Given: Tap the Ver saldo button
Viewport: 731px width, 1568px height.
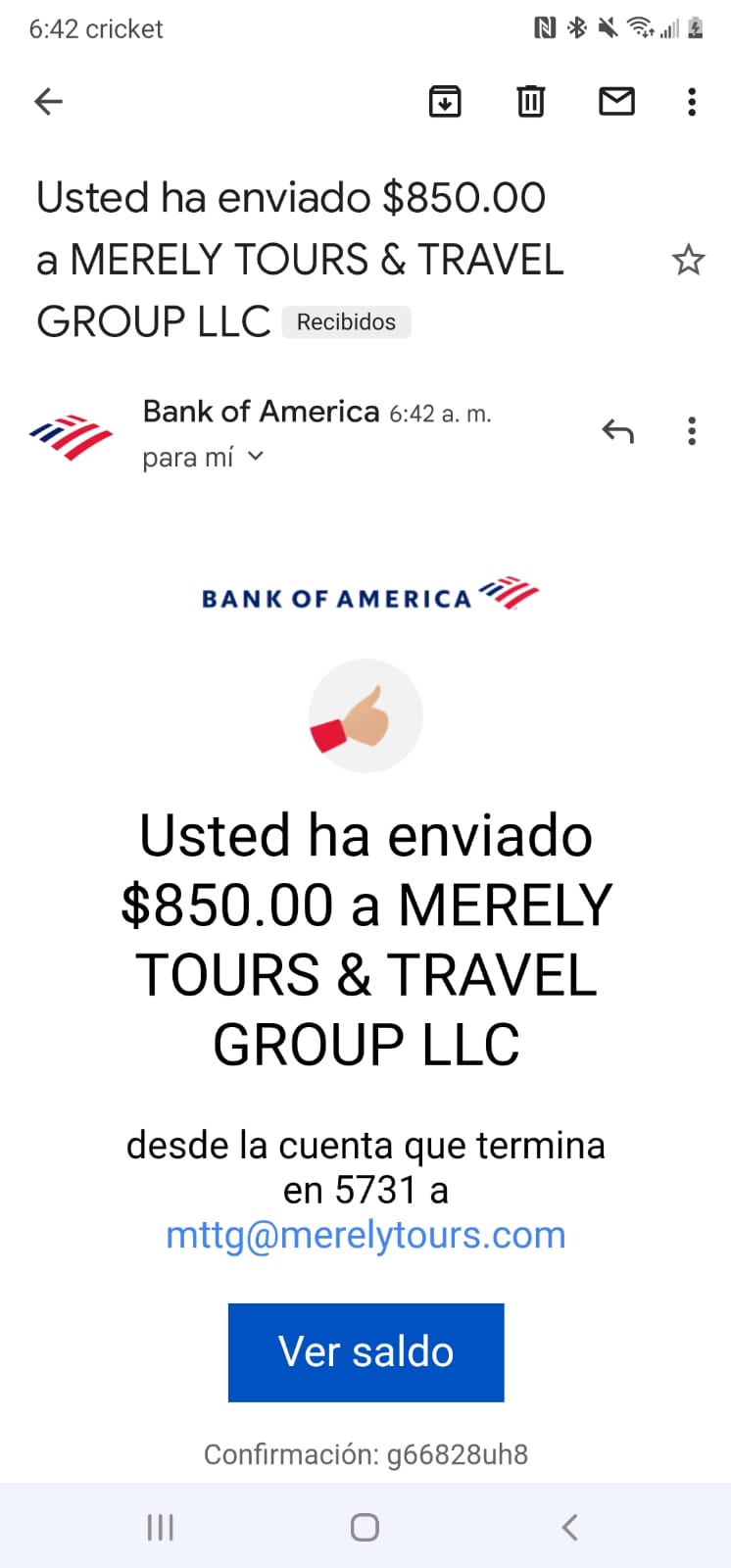Looking at the screenshot, I should coord(365,1352).
